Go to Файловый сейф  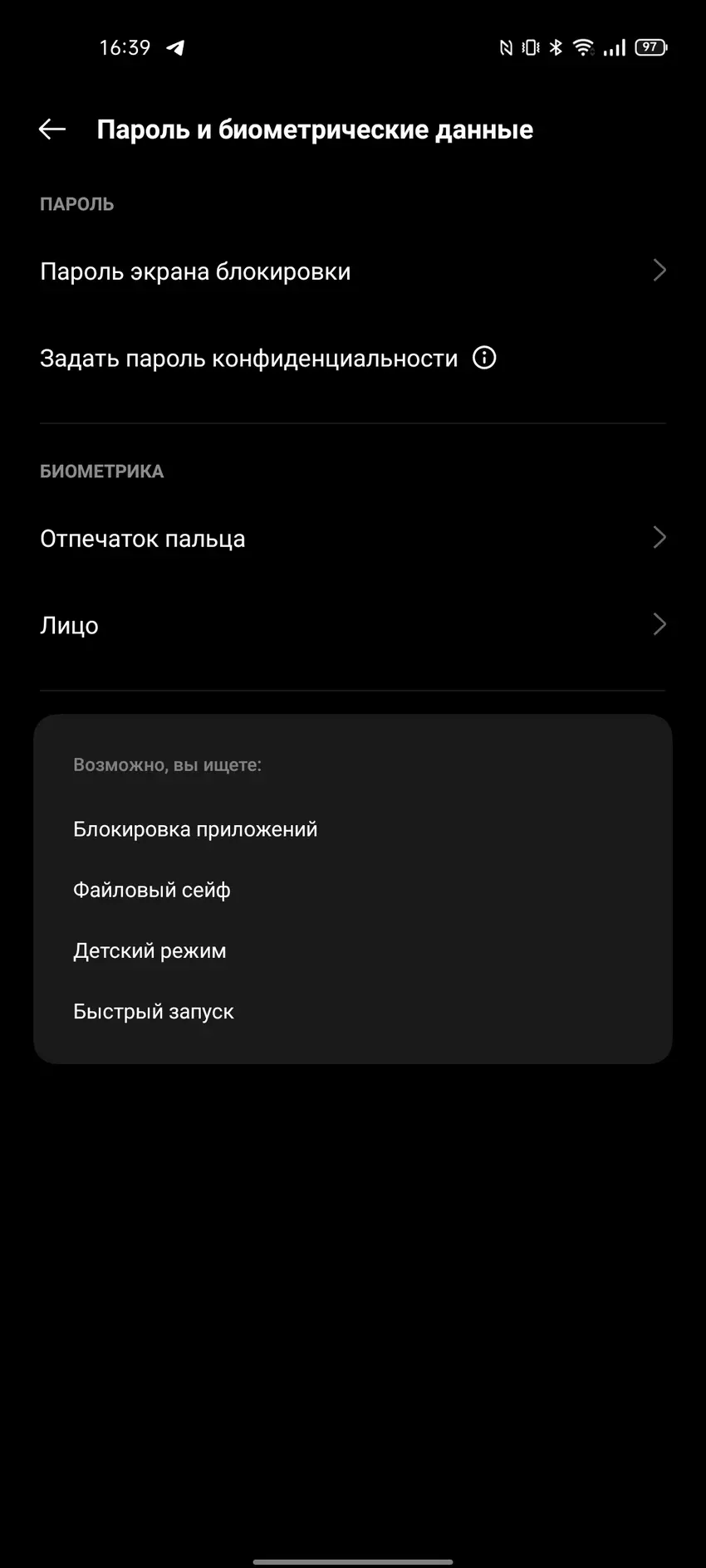[x=152, y=890]
